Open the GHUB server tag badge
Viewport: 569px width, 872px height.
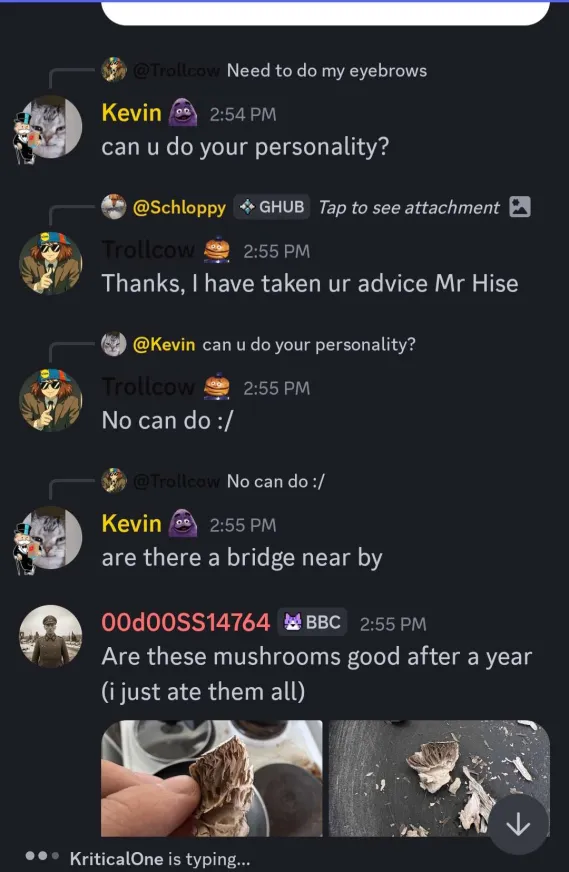click(x=272, y=207)
